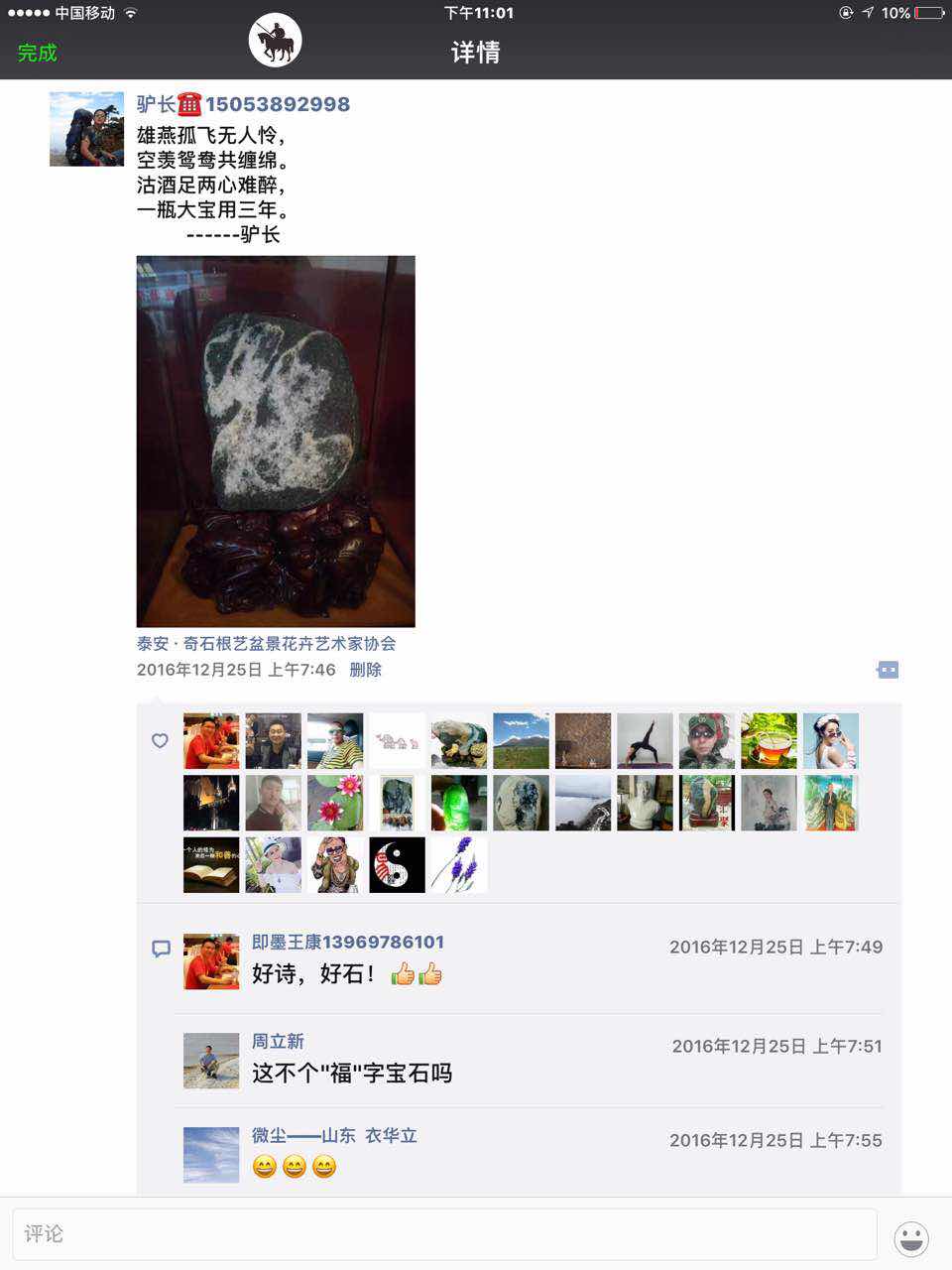This screenshot has width=952, height=1270.
Task: Open the emoji picker beside comment box
Action: point(910,1237)
